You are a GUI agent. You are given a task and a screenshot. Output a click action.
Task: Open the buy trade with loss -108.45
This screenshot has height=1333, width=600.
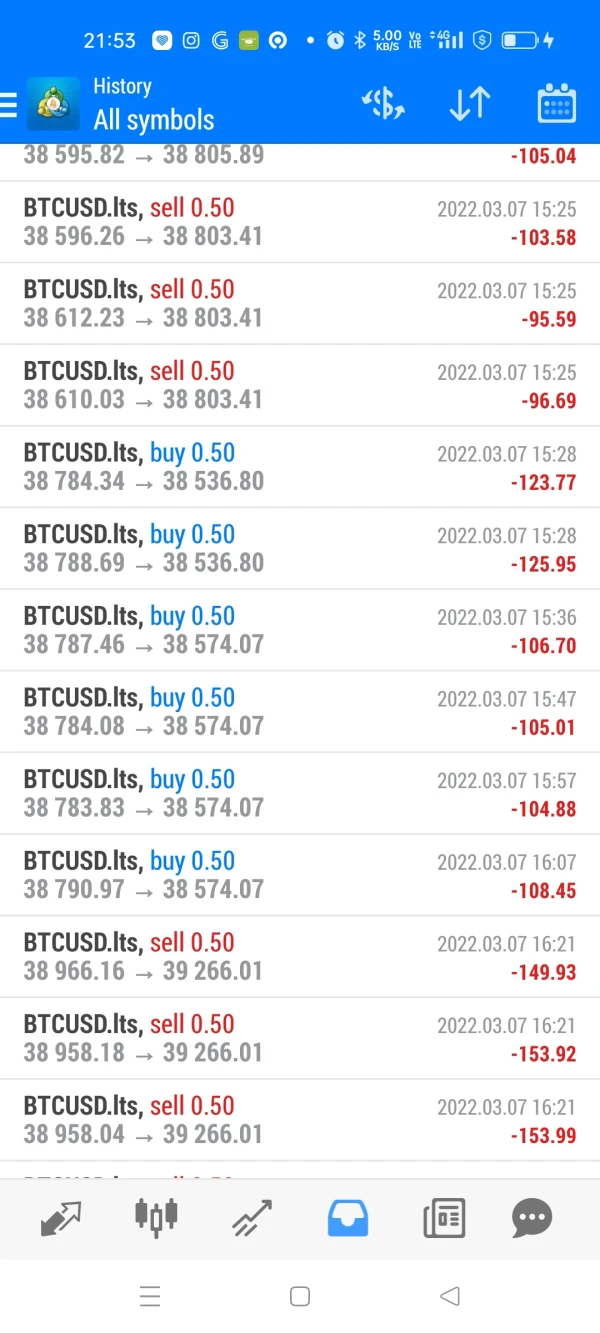pos(300,875)
